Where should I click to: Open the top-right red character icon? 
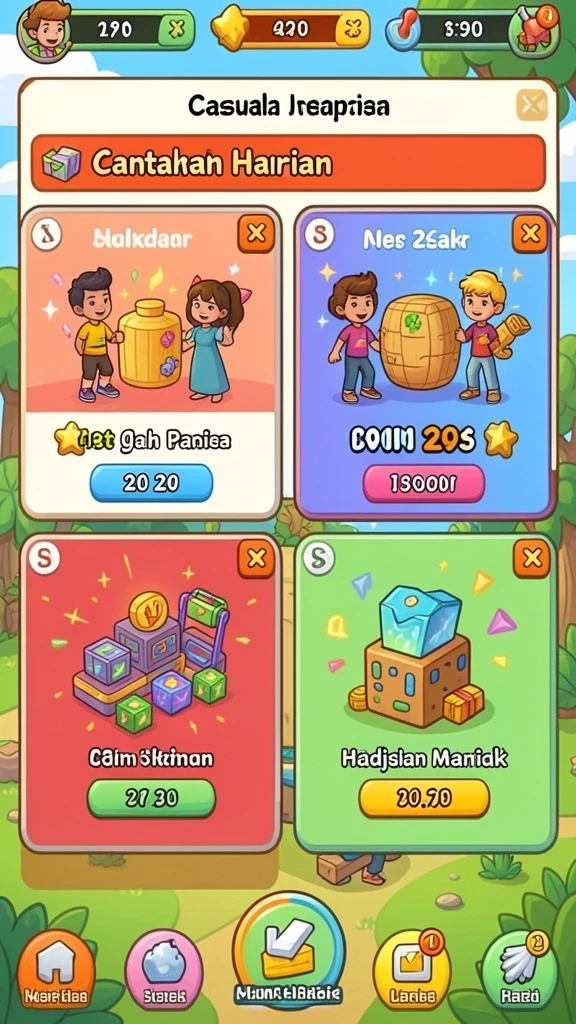click(x=533, y=29)
